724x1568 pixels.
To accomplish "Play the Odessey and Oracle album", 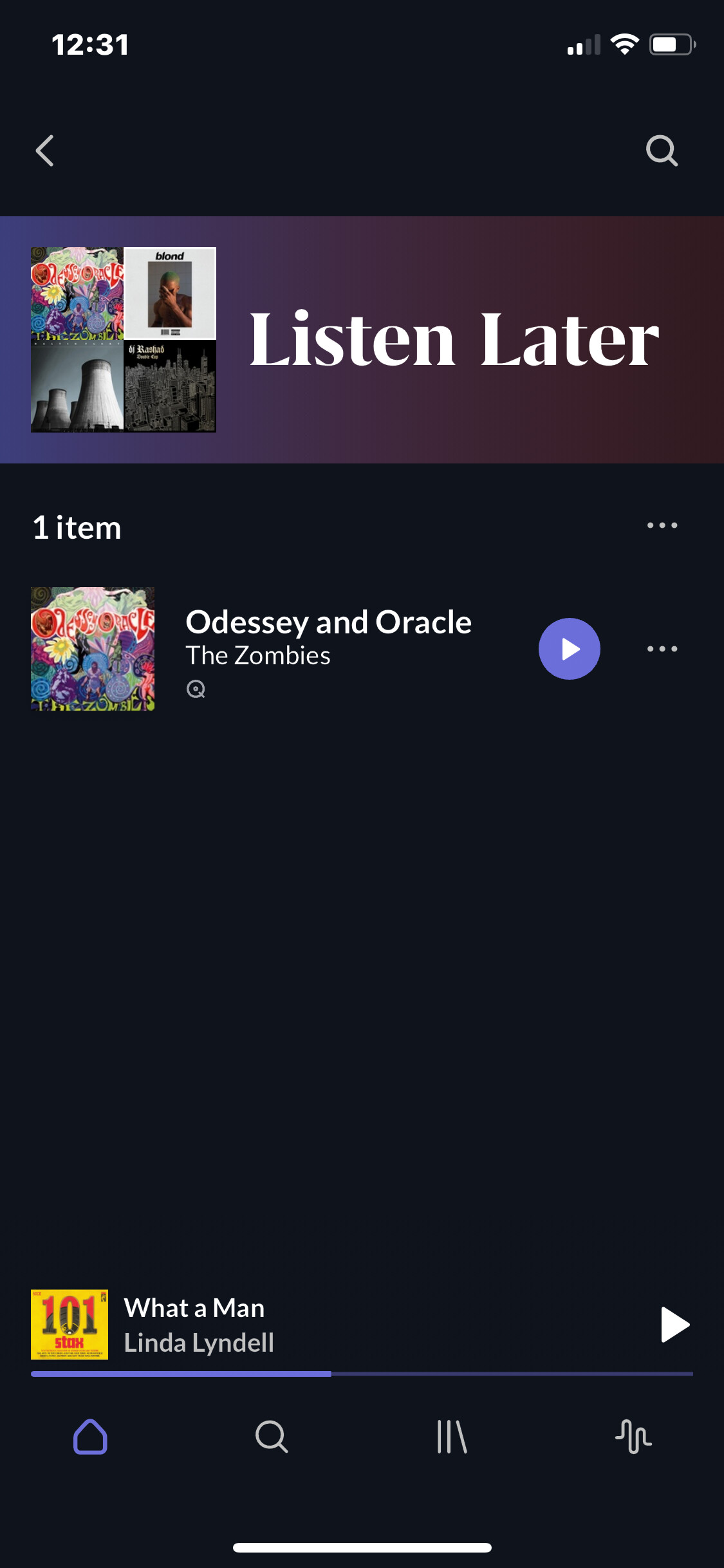I will coord(570,649).
